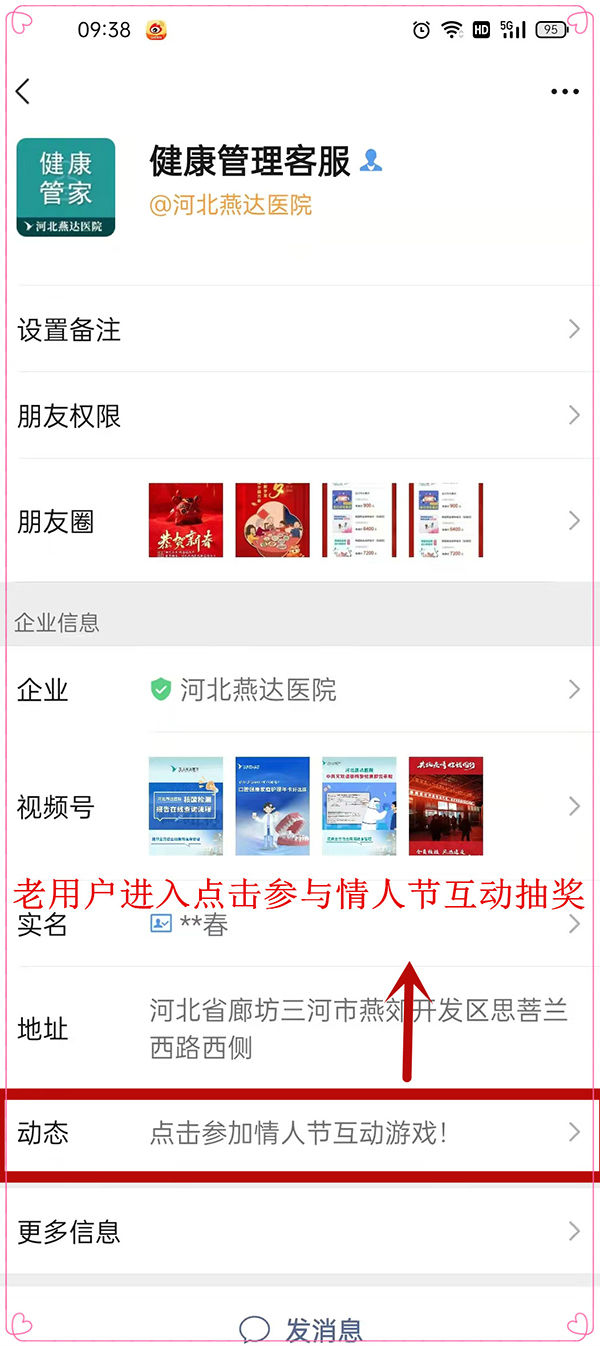The width and height of the screenshot is (600, 1346).
Task: Open the 实名 row
Action: tap(300, 925)
